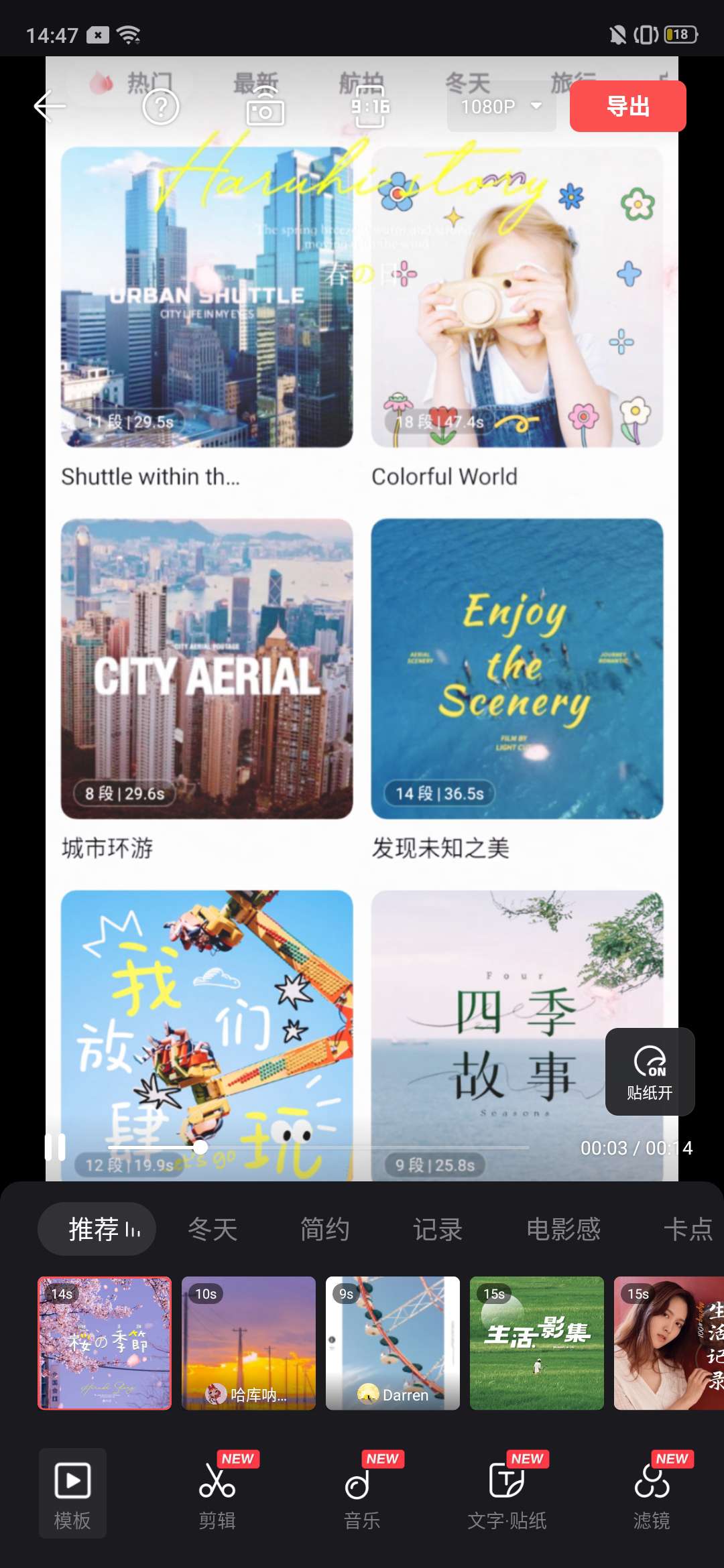Screen dimensions: 724x1568
Task: Choose the 10s 哈库呐 sunset template
Action: coord(249,1343)
